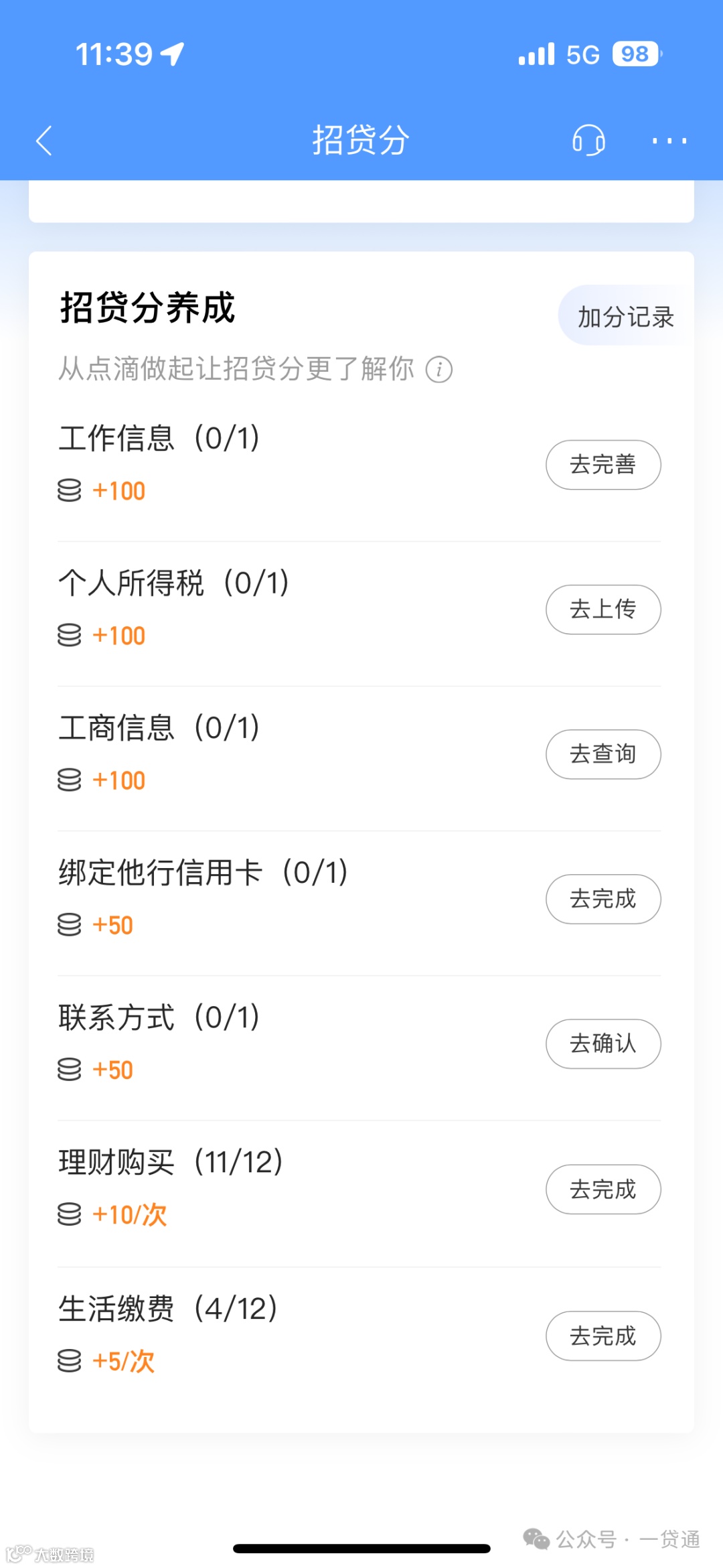Tap 去查询 for 工商信息

(603, 754)
